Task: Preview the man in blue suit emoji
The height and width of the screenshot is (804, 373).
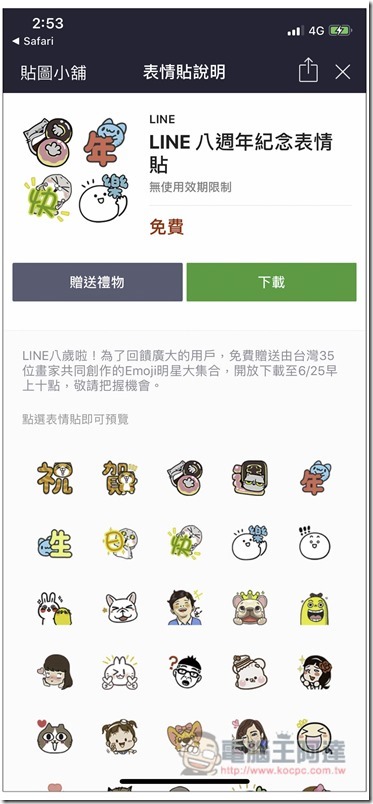Action: [x=185, y=608]
